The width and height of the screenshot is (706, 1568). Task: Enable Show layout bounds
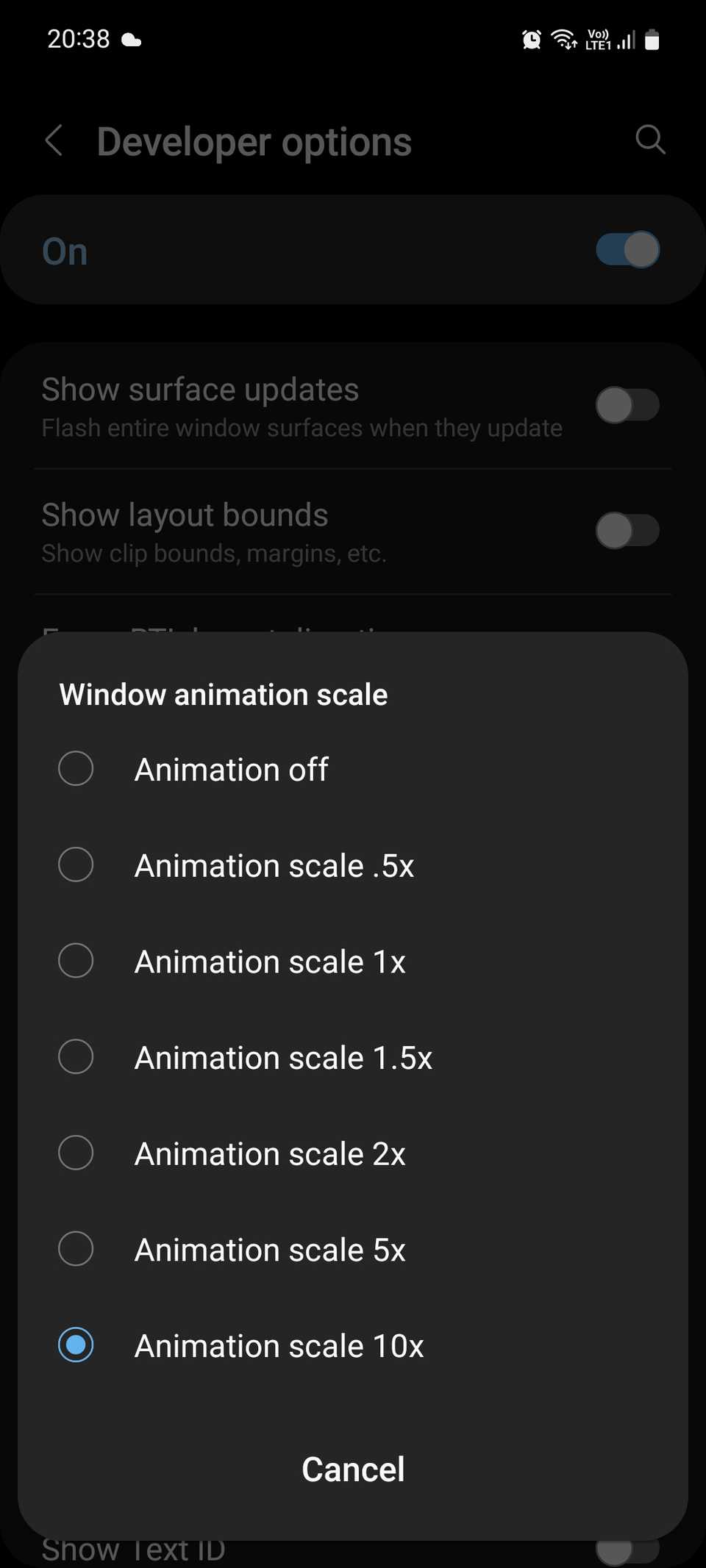pyautogui.click(x=628, y=531)
